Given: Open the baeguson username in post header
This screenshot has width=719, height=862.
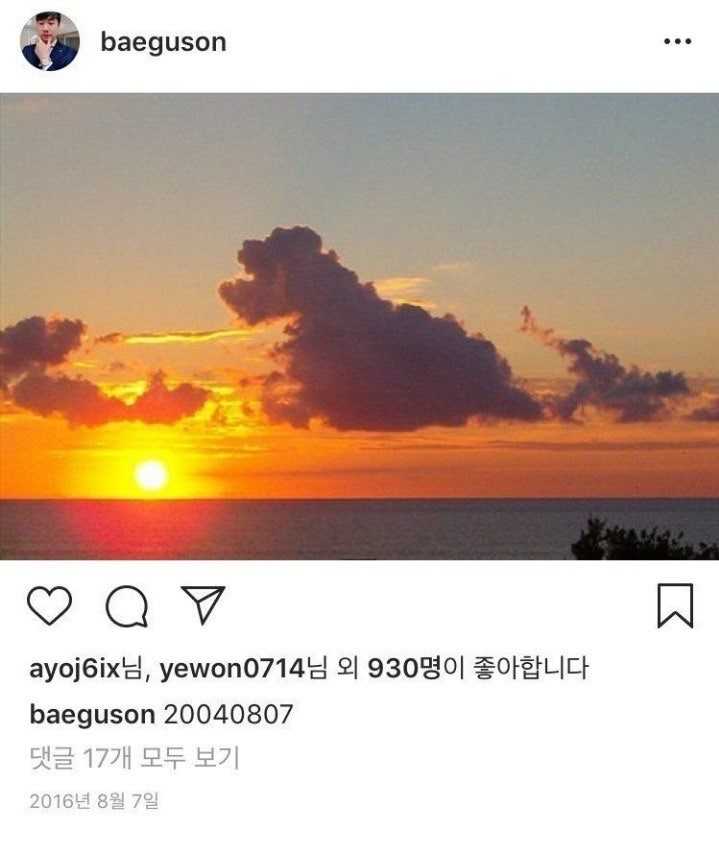Looking at the screenshot, I should click(163, 42).
